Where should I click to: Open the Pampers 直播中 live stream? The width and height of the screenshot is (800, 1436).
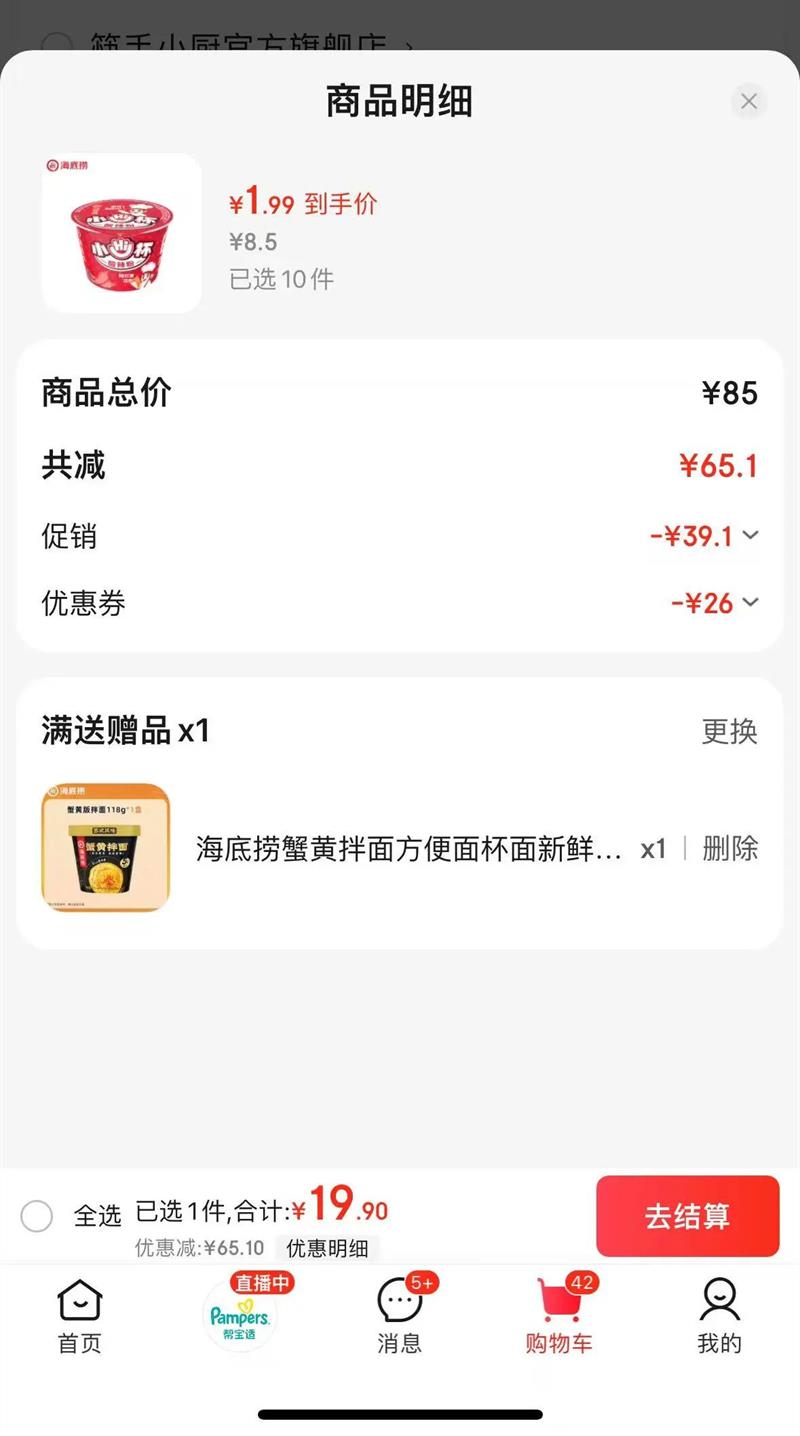tap(240, 1315)
